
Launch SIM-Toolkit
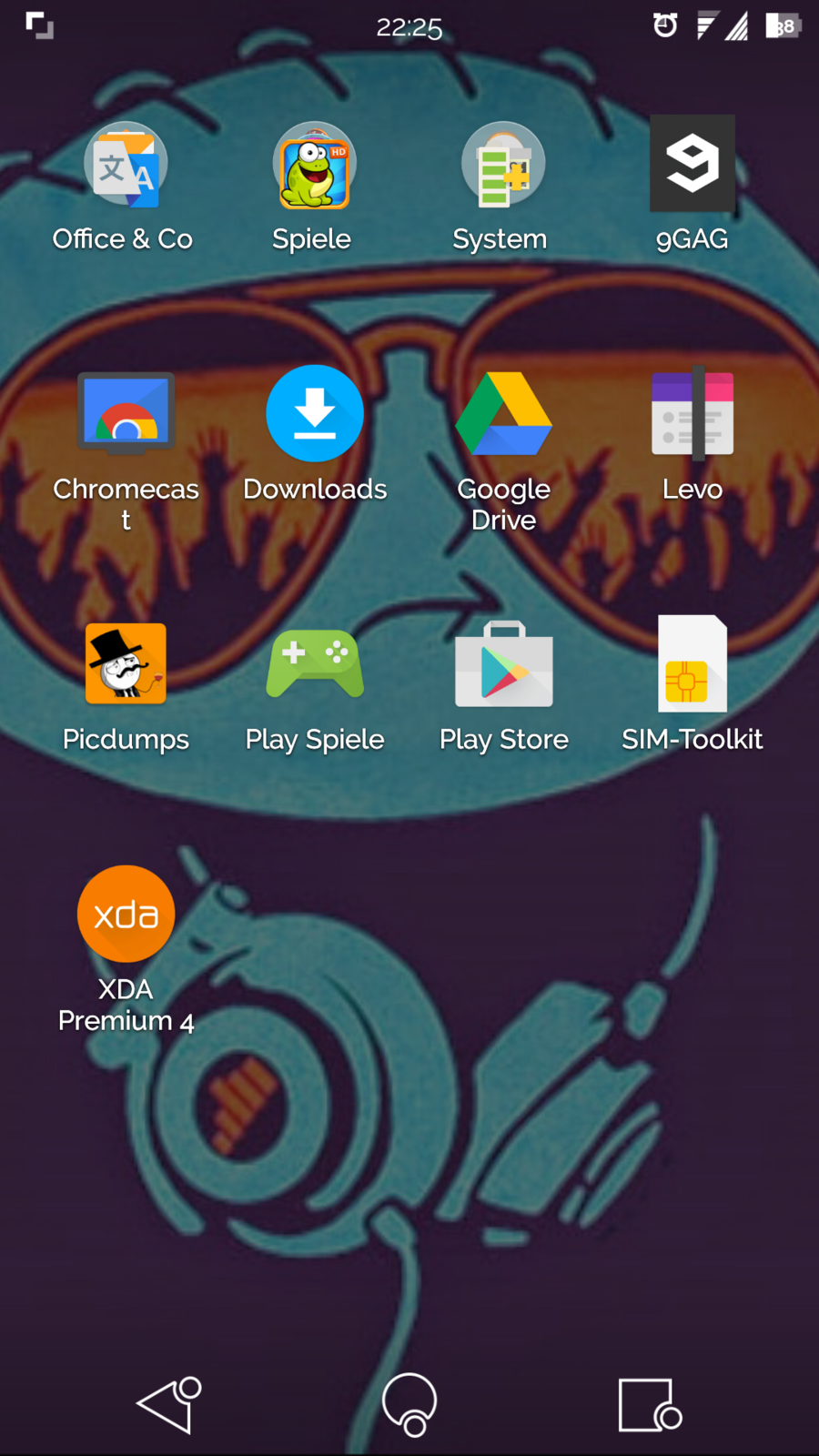(x=693, y=664)
